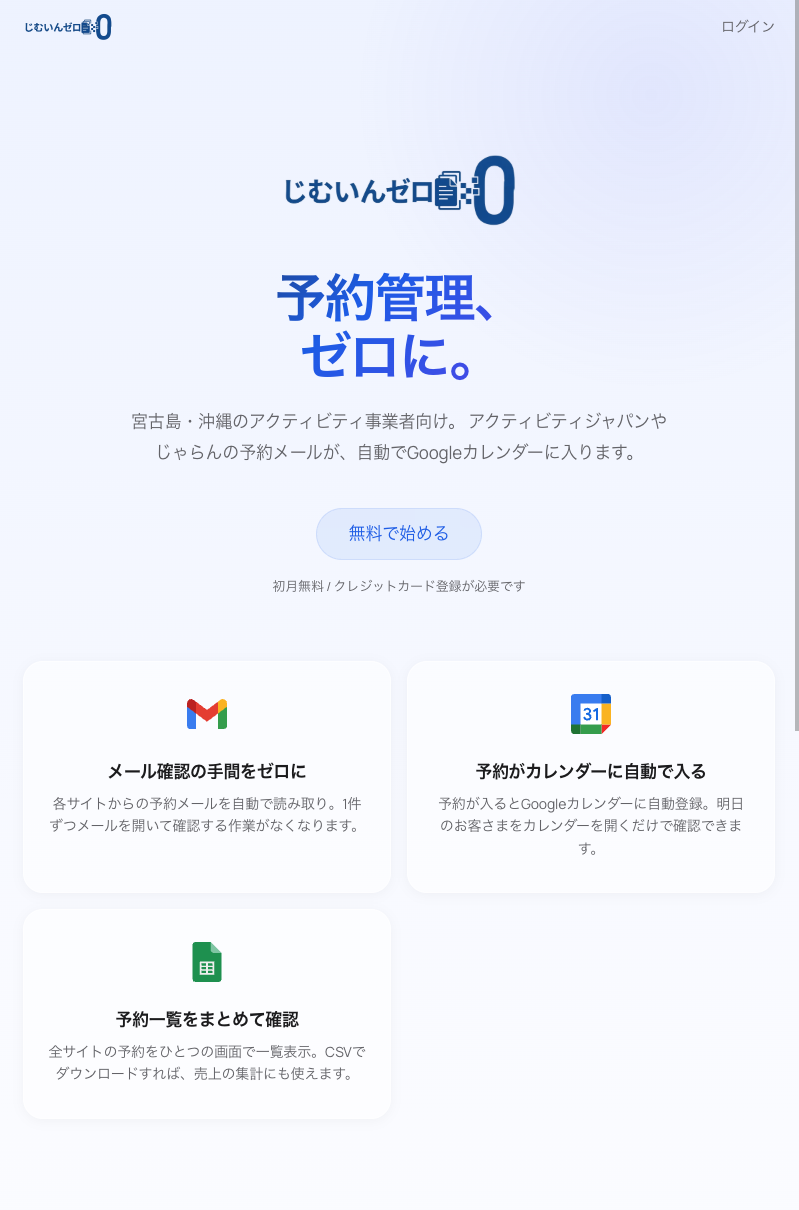Tap the 無料で始める button
This screenshot has height=1210, width=799.
[x=399, y=534]
